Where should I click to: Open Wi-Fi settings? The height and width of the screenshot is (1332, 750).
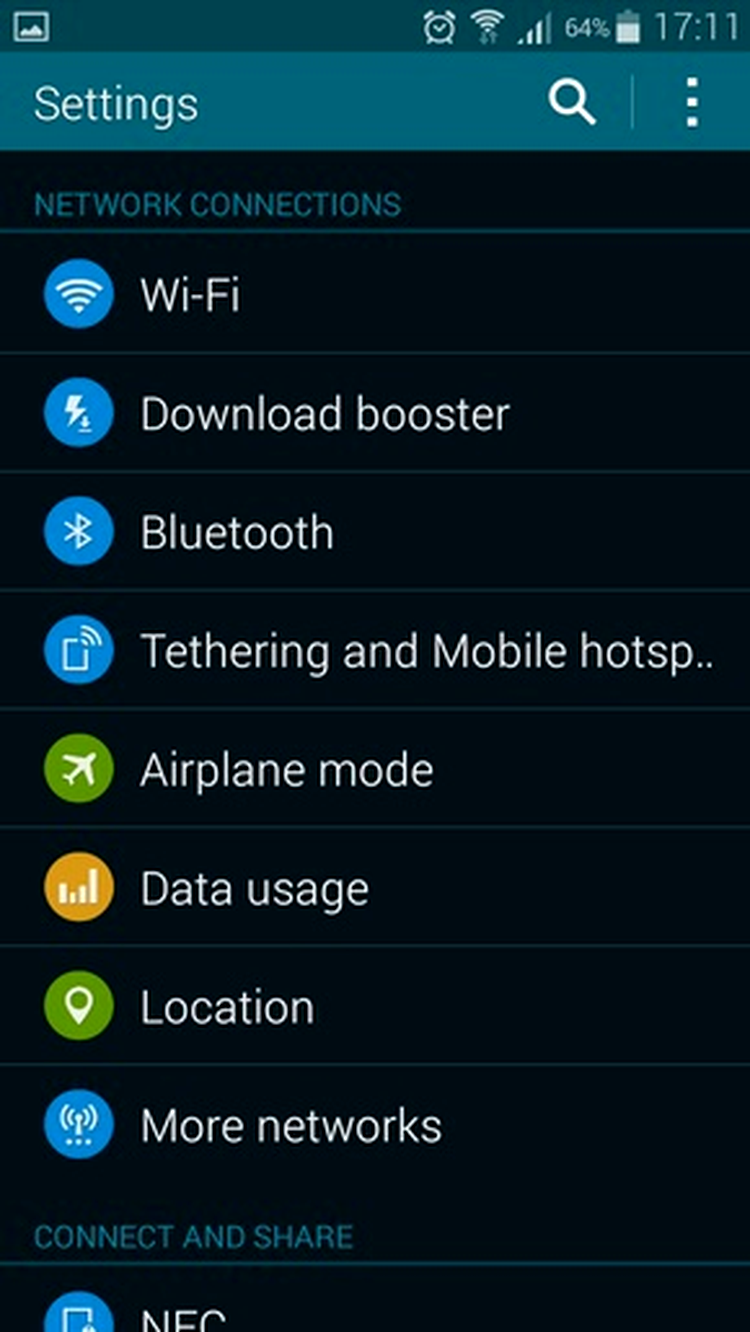pyautogui.click(x=375, y=293)
